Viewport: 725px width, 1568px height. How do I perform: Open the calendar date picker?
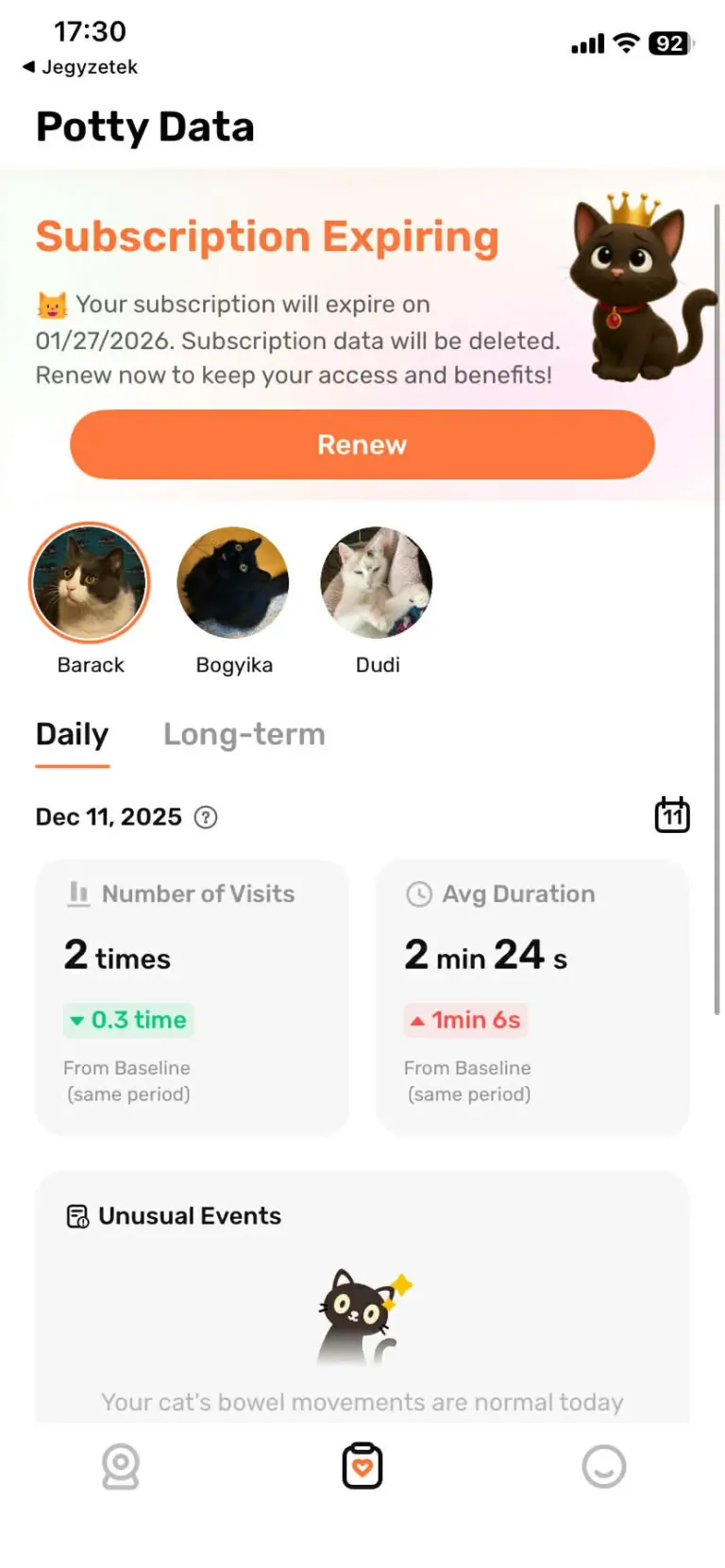tap(672, 815)
